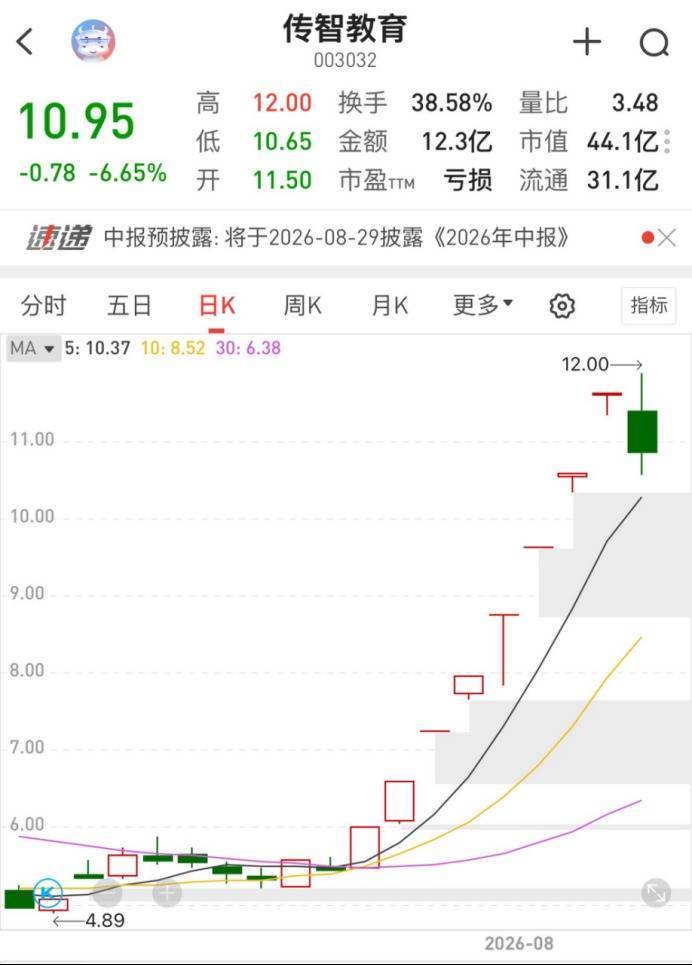This screenshot has height=965, width=692.
Task: Dismiss the 速递 news banner
Action: [x=667, y=238]
